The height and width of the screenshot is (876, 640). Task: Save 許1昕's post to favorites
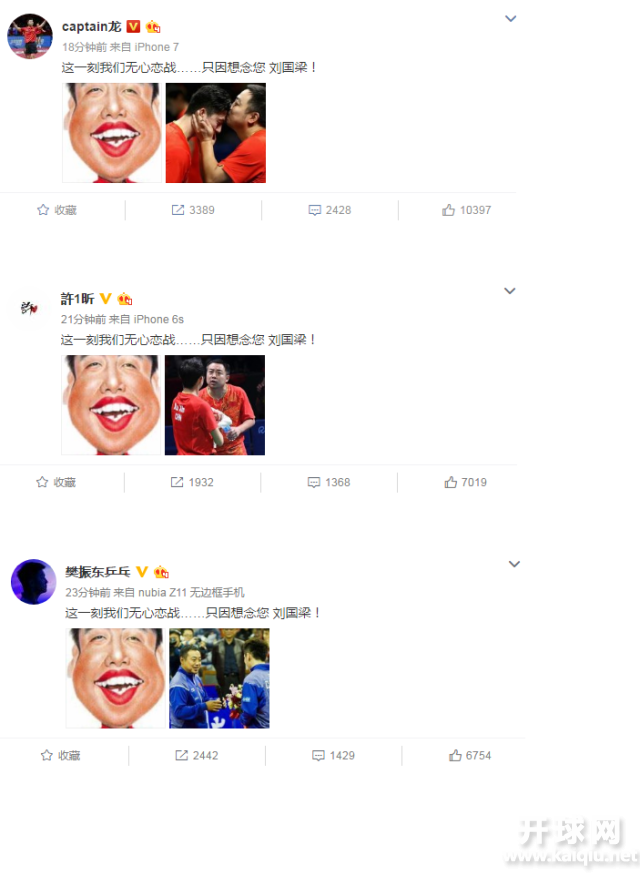click(57, 482)
